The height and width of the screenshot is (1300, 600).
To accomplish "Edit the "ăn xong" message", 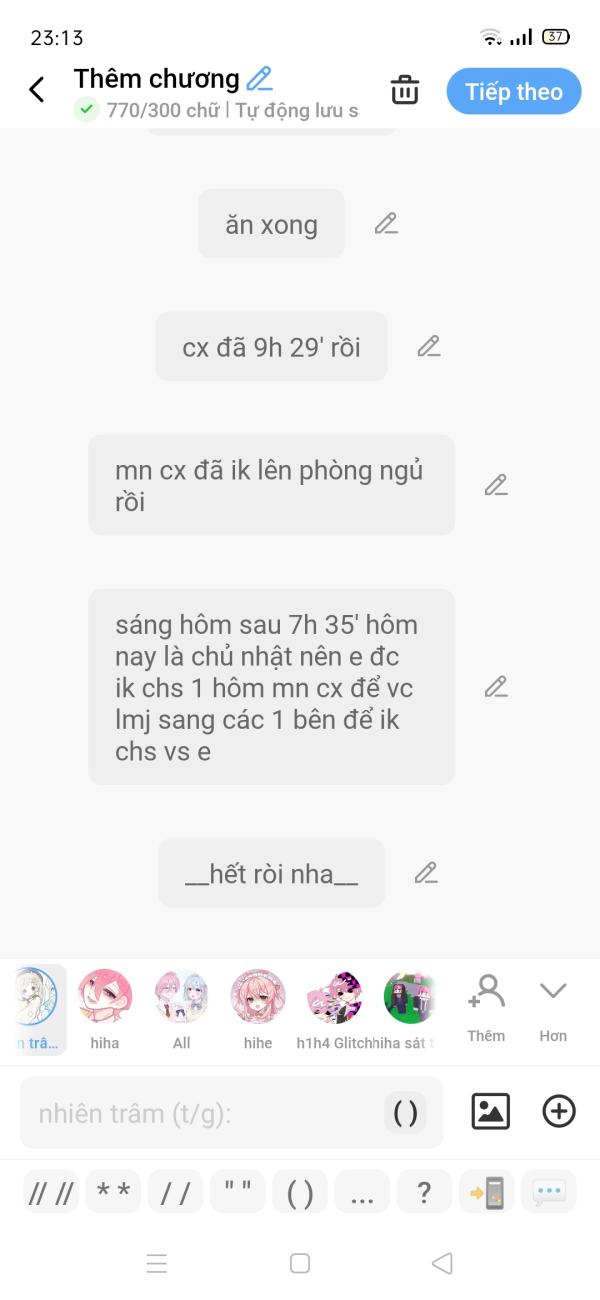I will tap(386, 224).
